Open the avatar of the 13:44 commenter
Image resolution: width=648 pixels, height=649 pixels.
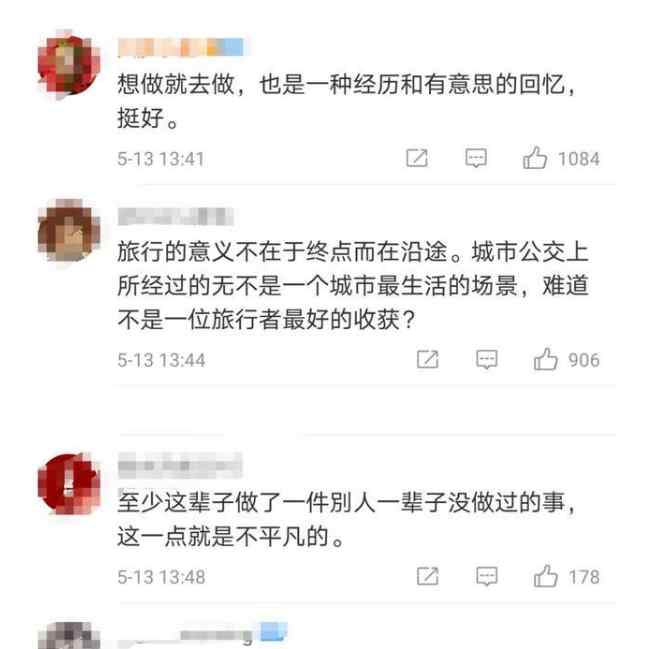(68, 233)
